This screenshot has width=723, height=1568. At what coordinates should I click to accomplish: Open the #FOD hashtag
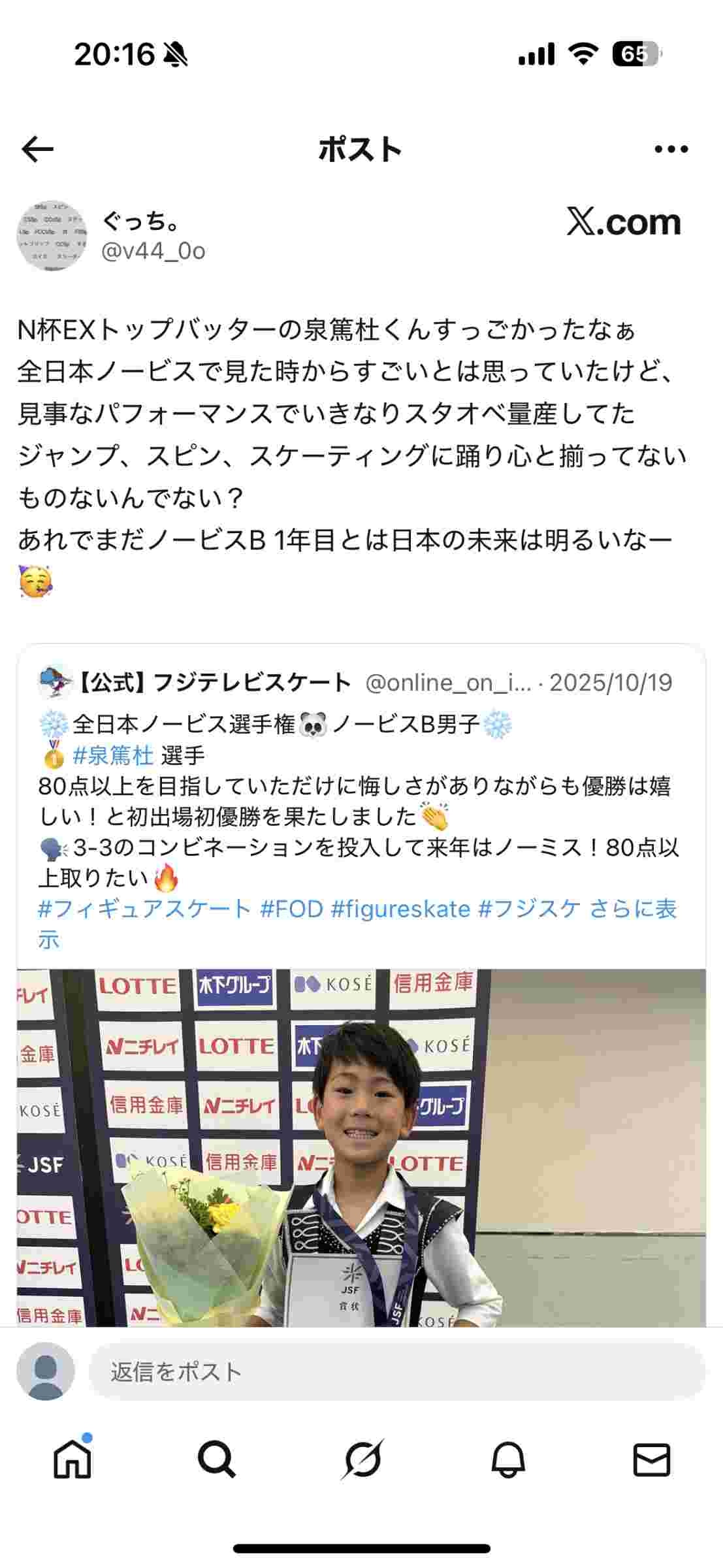[x=291, y=909]
